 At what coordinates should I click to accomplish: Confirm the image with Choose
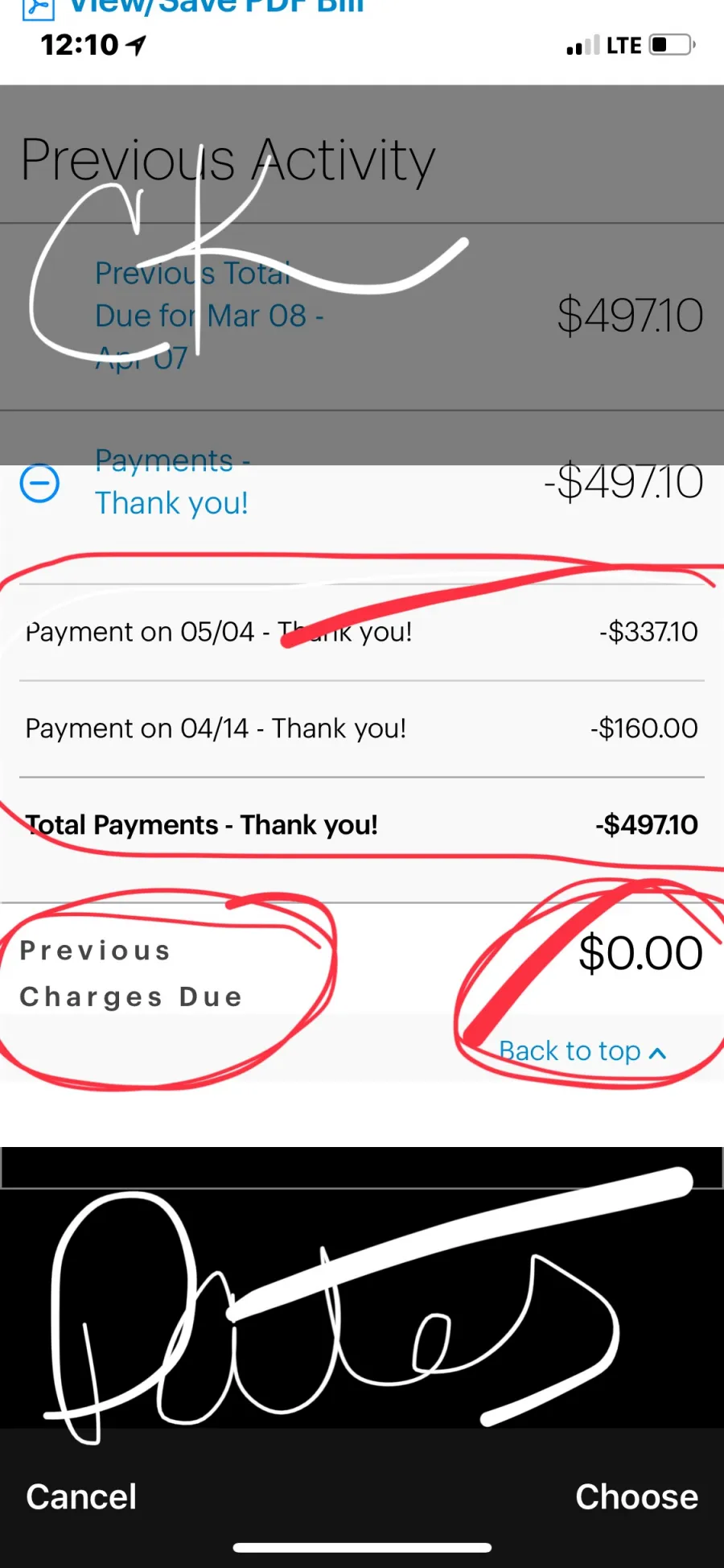coord(636,1497)
